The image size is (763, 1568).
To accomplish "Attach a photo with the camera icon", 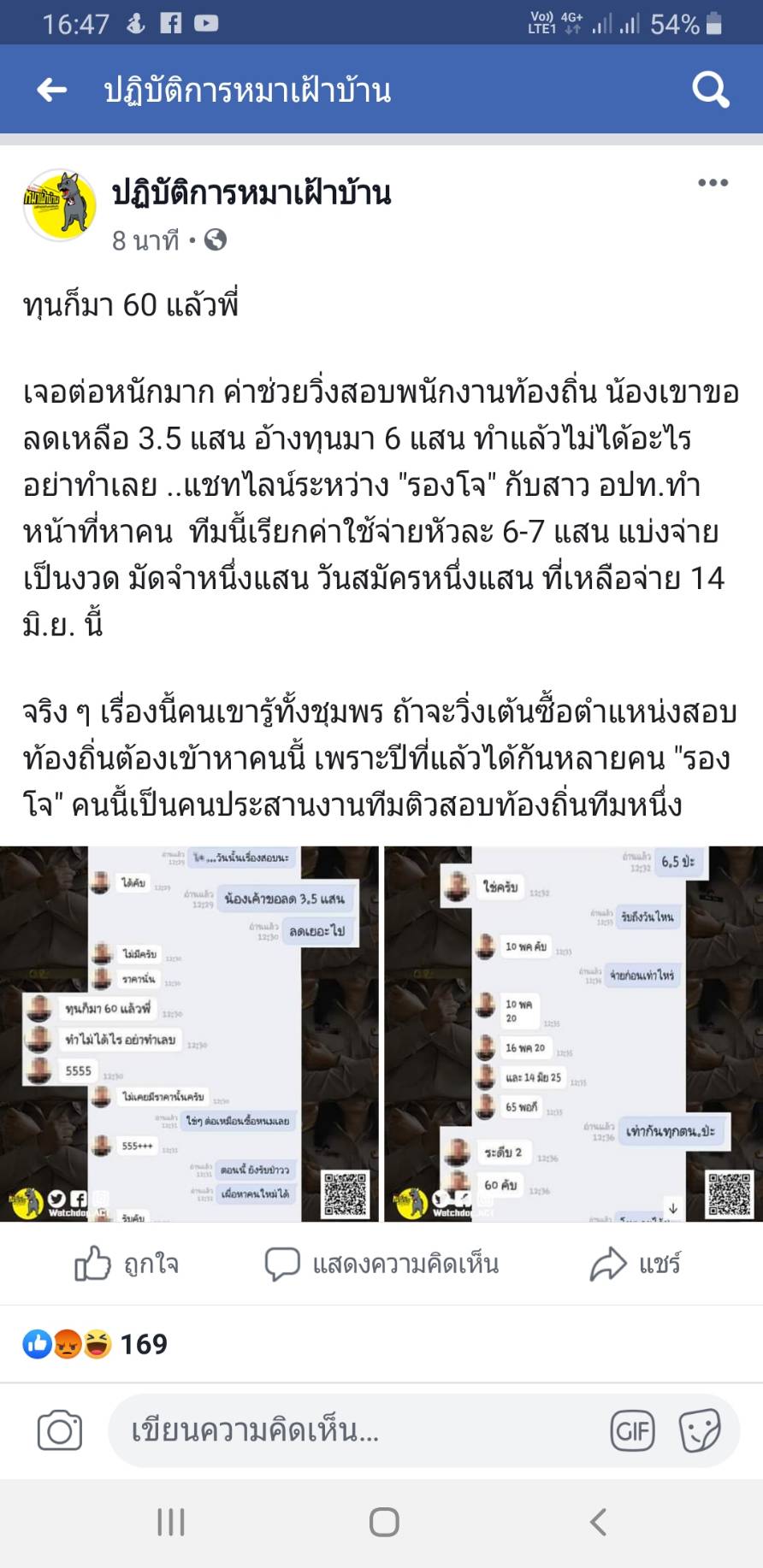I will coord(60,1431).
